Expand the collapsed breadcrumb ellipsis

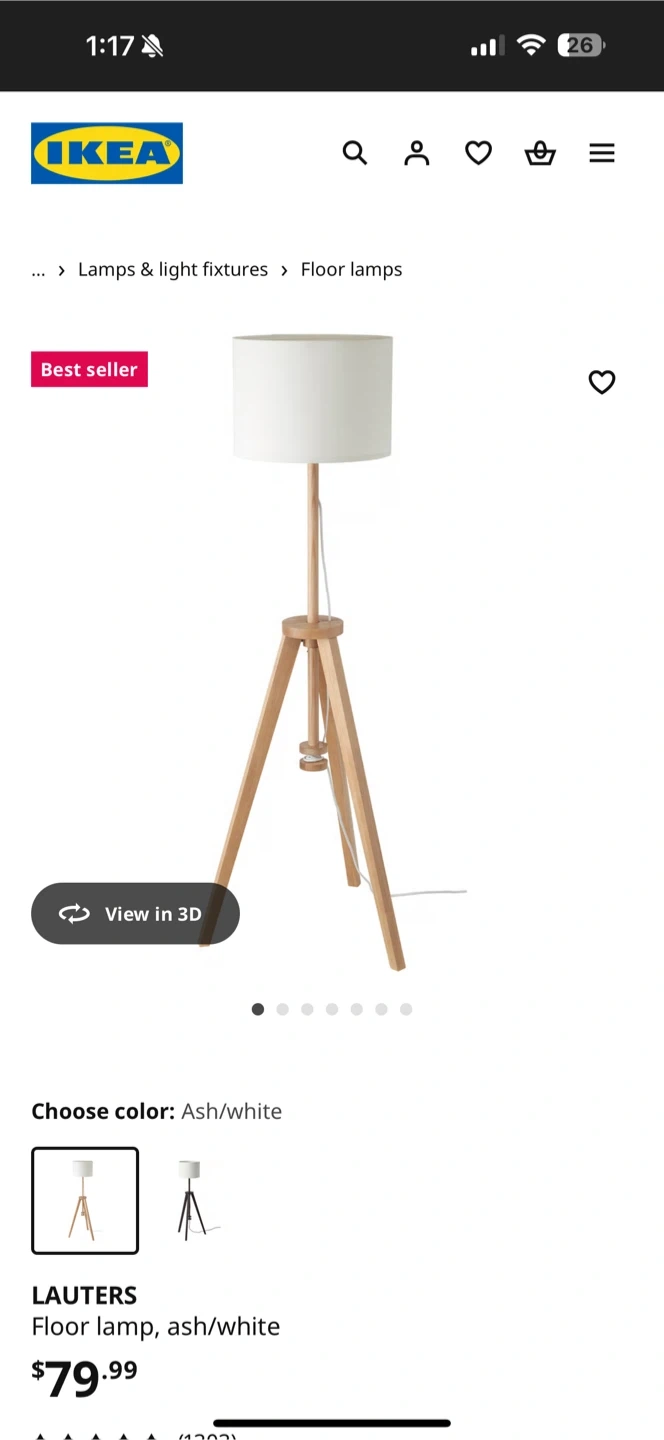point(39,270)
